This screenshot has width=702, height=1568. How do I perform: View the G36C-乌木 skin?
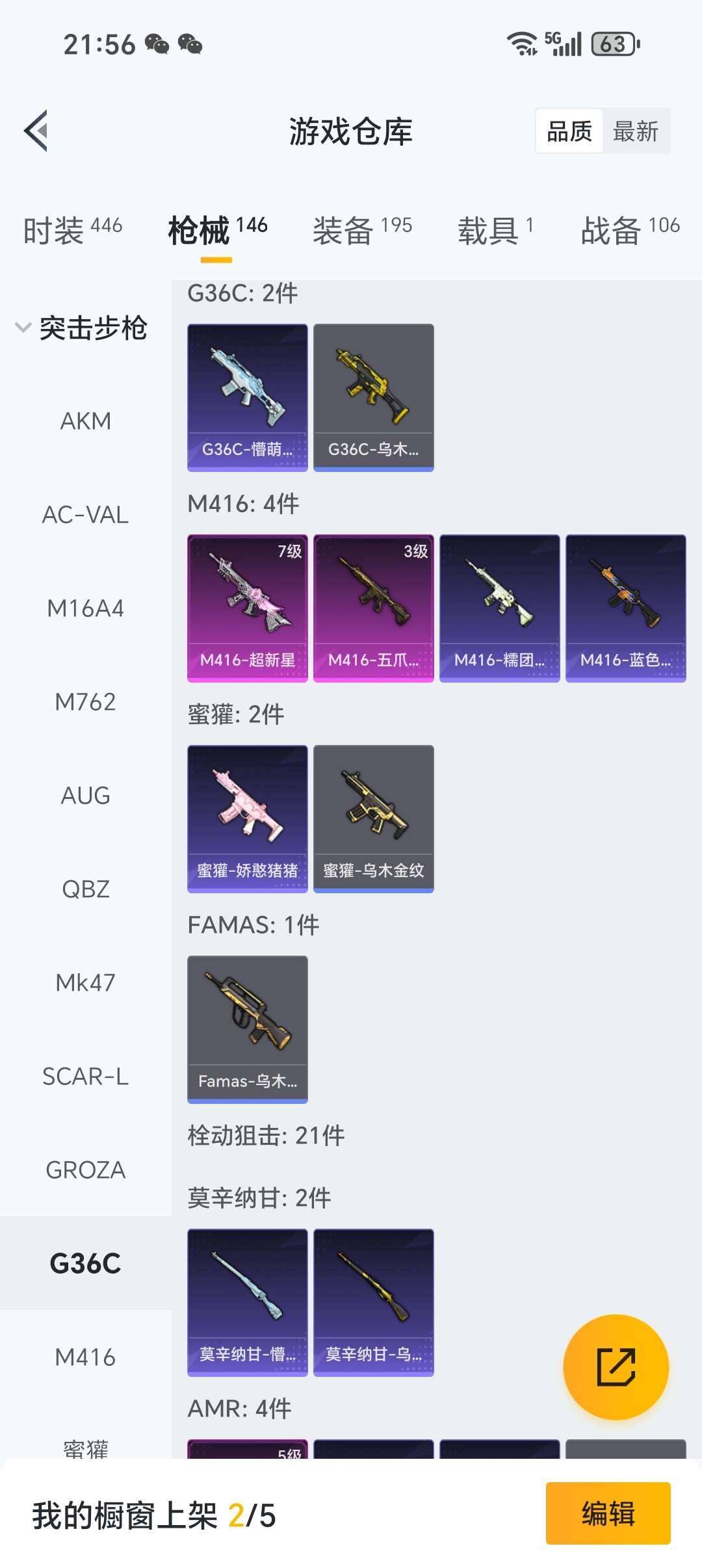[x=373, y=397]
